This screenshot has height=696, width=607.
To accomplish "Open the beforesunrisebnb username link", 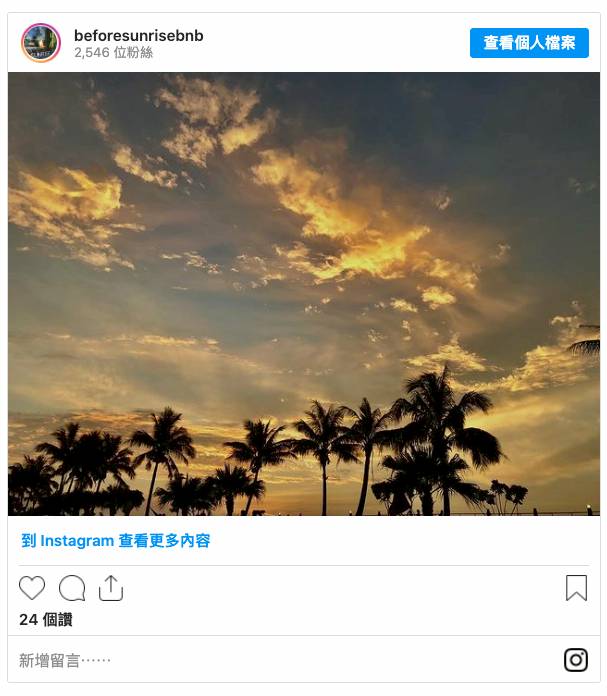I will [138, 35].
